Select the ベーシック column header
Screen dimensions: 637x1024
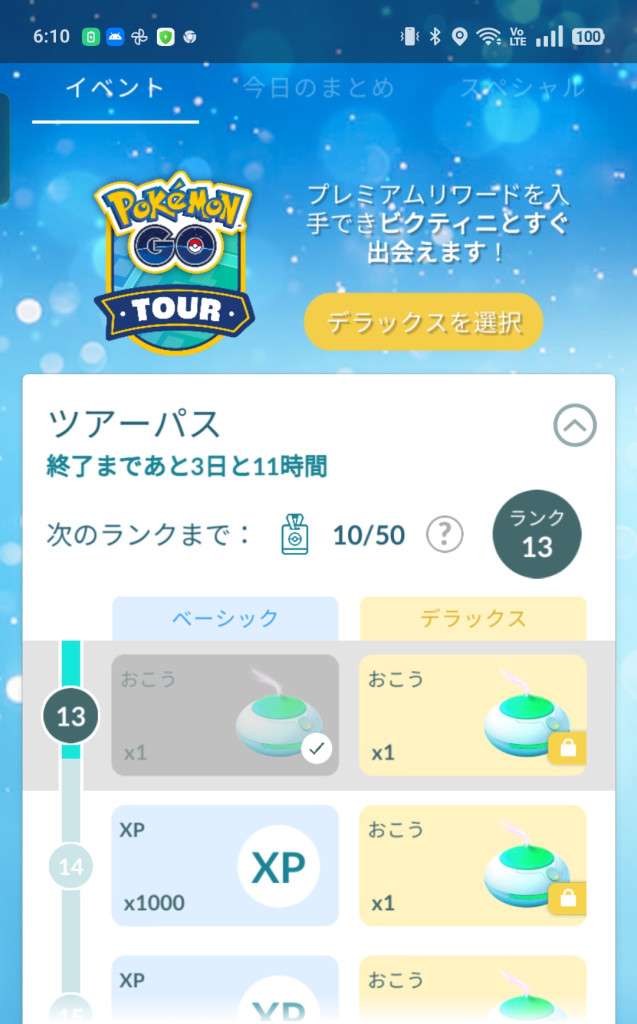[x=224, y=618]
